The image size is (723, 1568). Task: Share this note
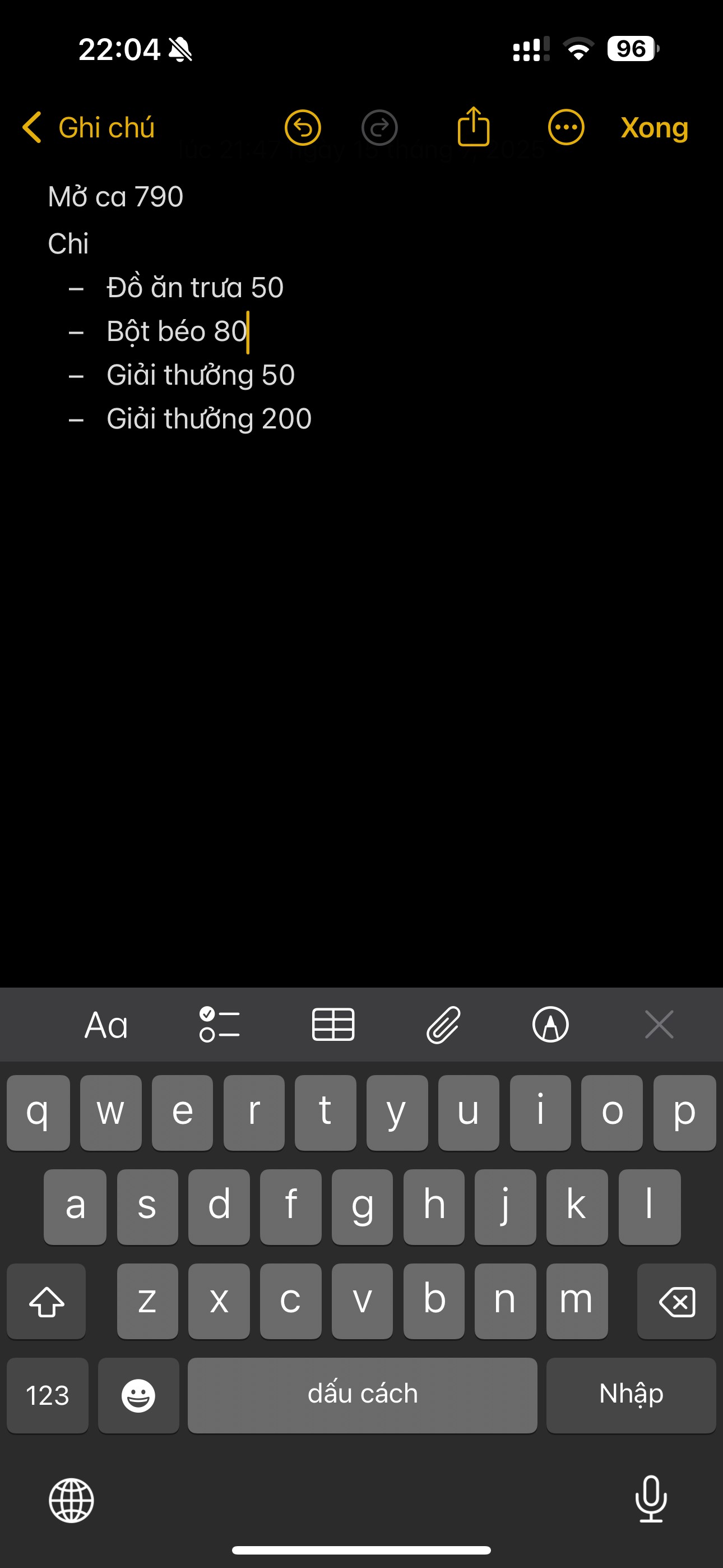474,127
